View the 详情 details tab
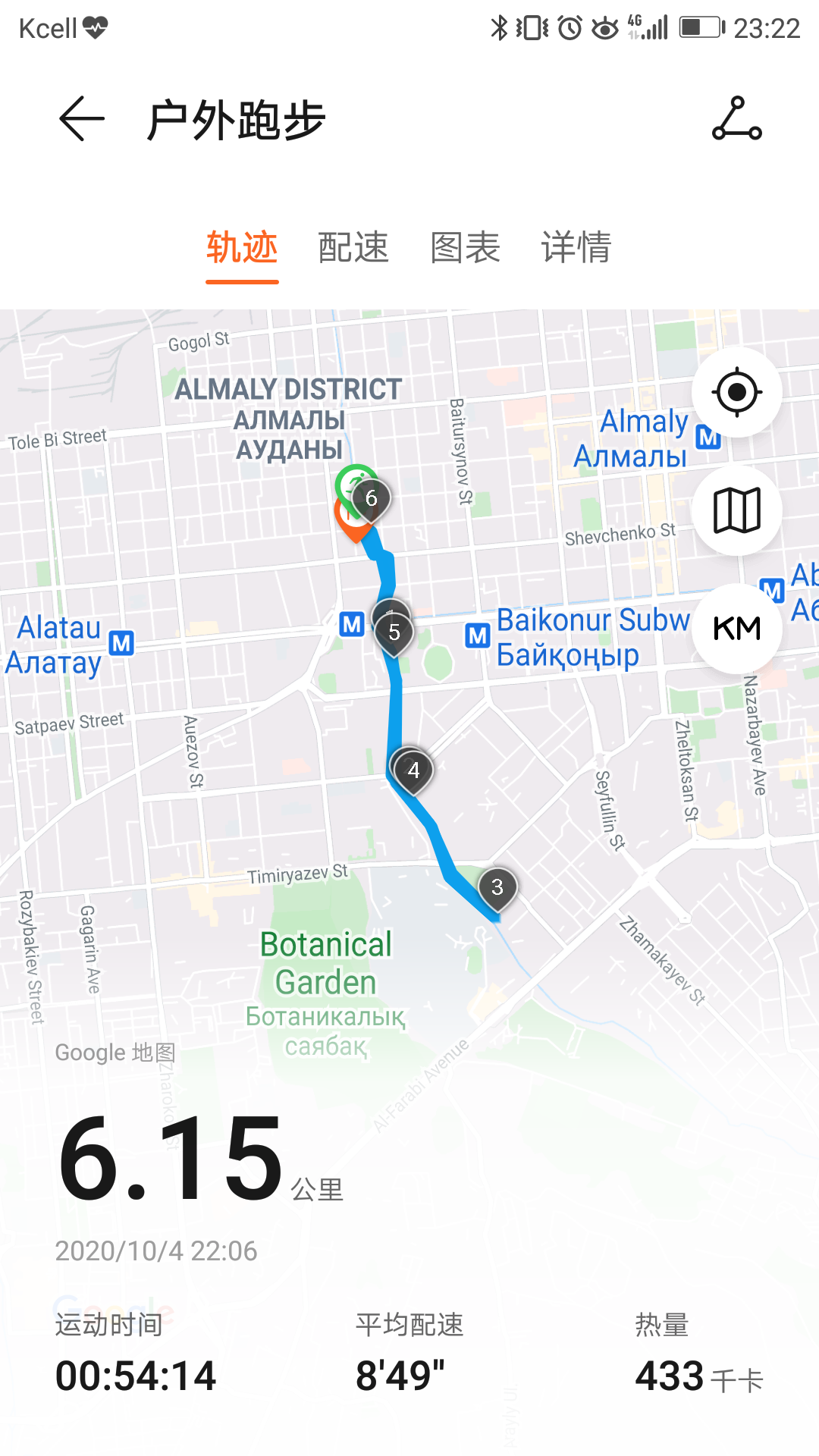 coord(576,247)
